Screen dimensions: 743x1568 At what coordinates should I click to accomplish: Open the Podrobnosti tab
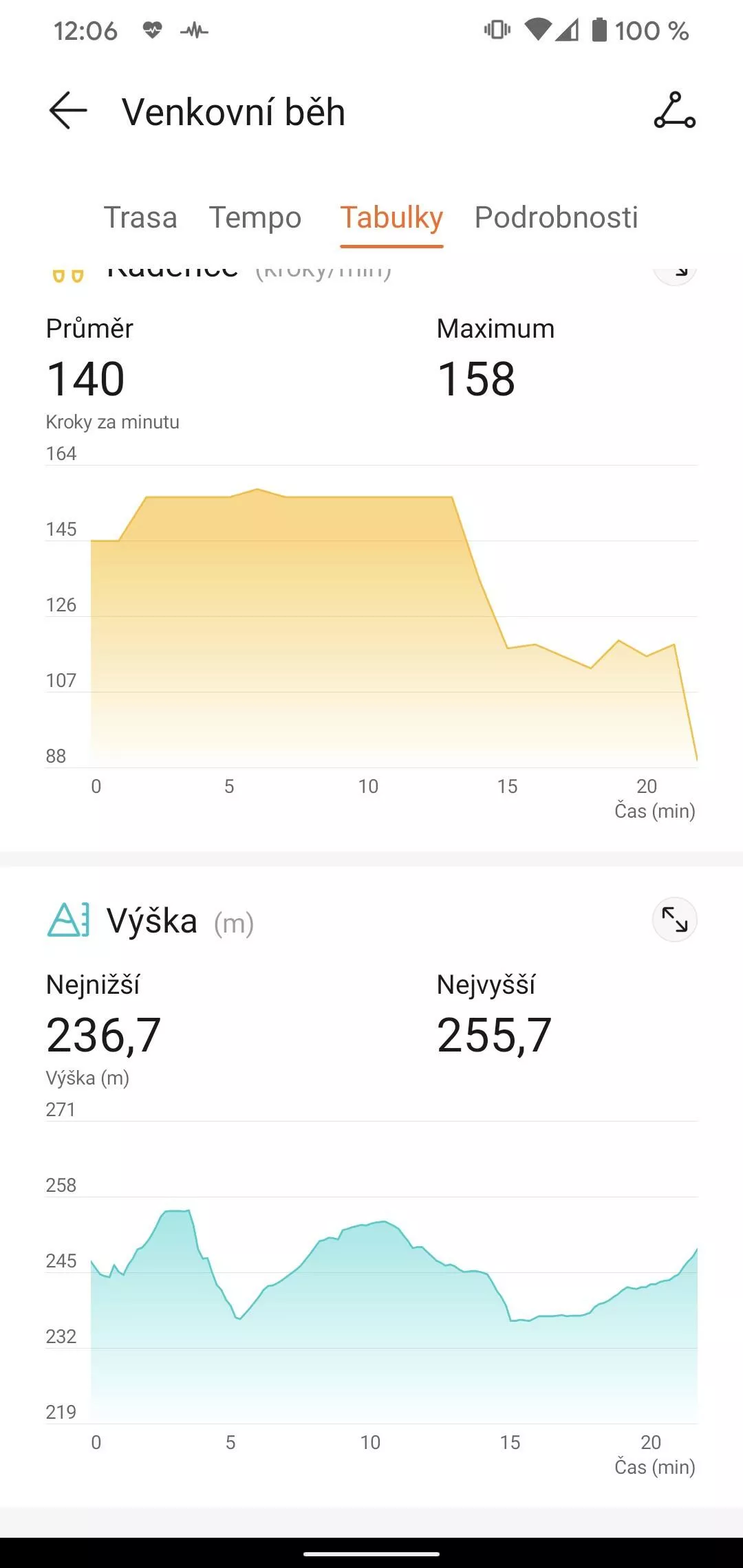coord(556,217)
